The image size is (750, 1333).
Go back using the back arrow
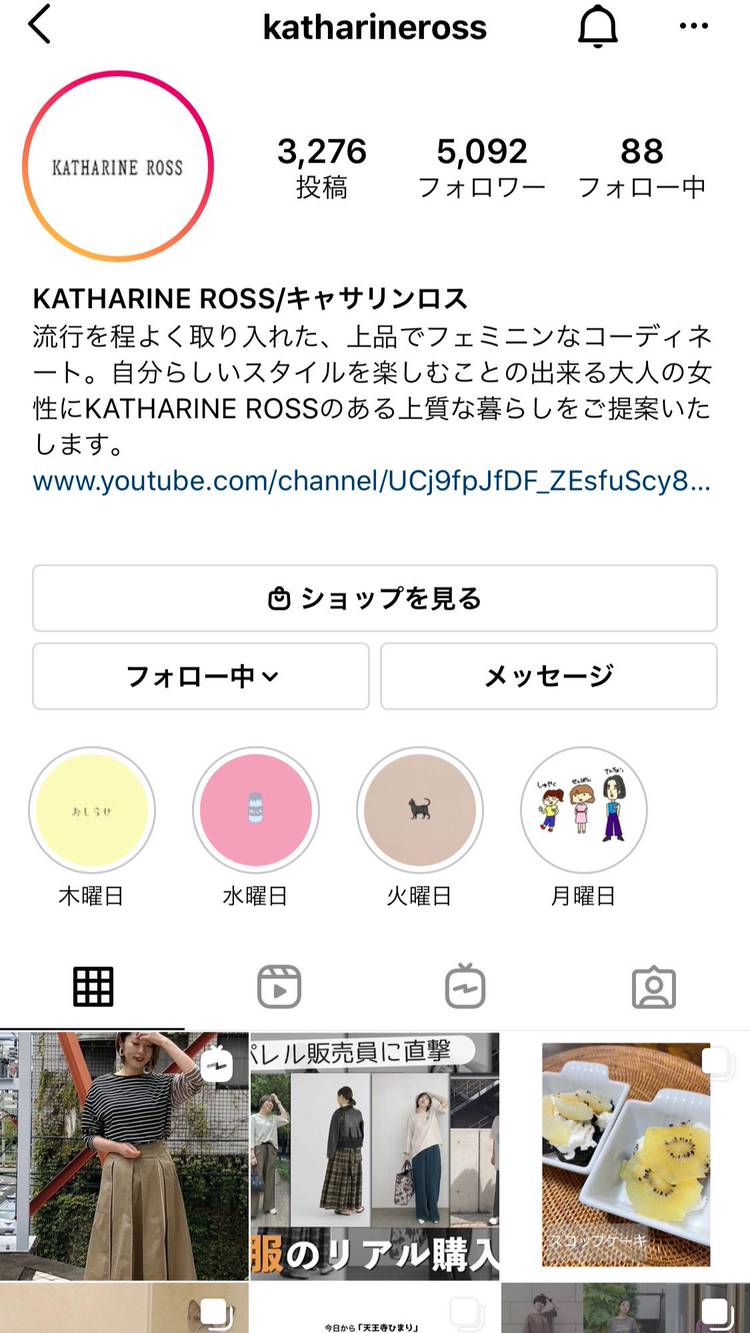tap(39, 25)
